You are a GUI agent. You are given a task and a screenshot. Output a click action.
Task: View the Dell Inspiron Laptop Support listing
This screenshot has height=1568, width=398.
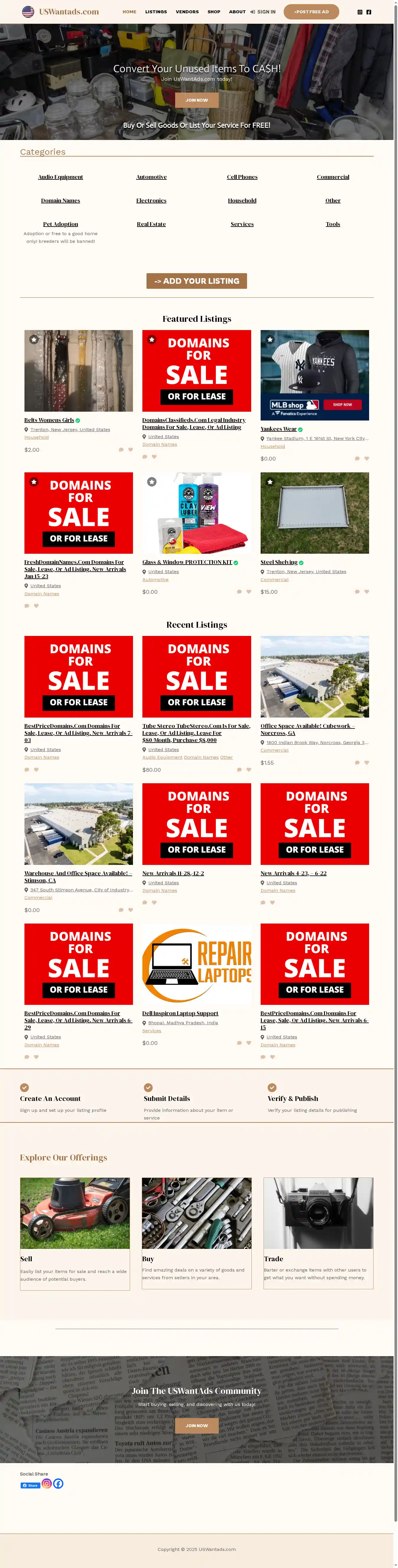pyautogui.click(x=180, y=1013)
